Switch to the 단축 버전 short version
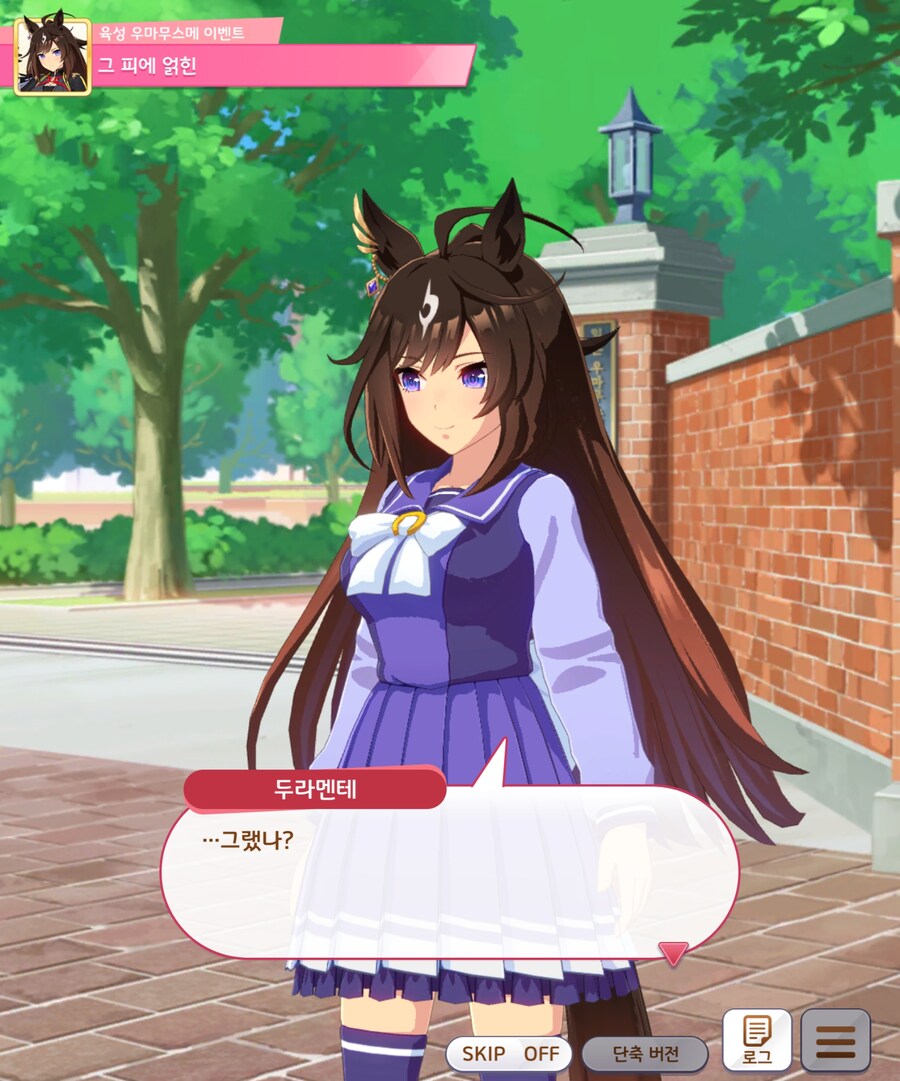This screenshot has width=900, height=1081. 645,1054
